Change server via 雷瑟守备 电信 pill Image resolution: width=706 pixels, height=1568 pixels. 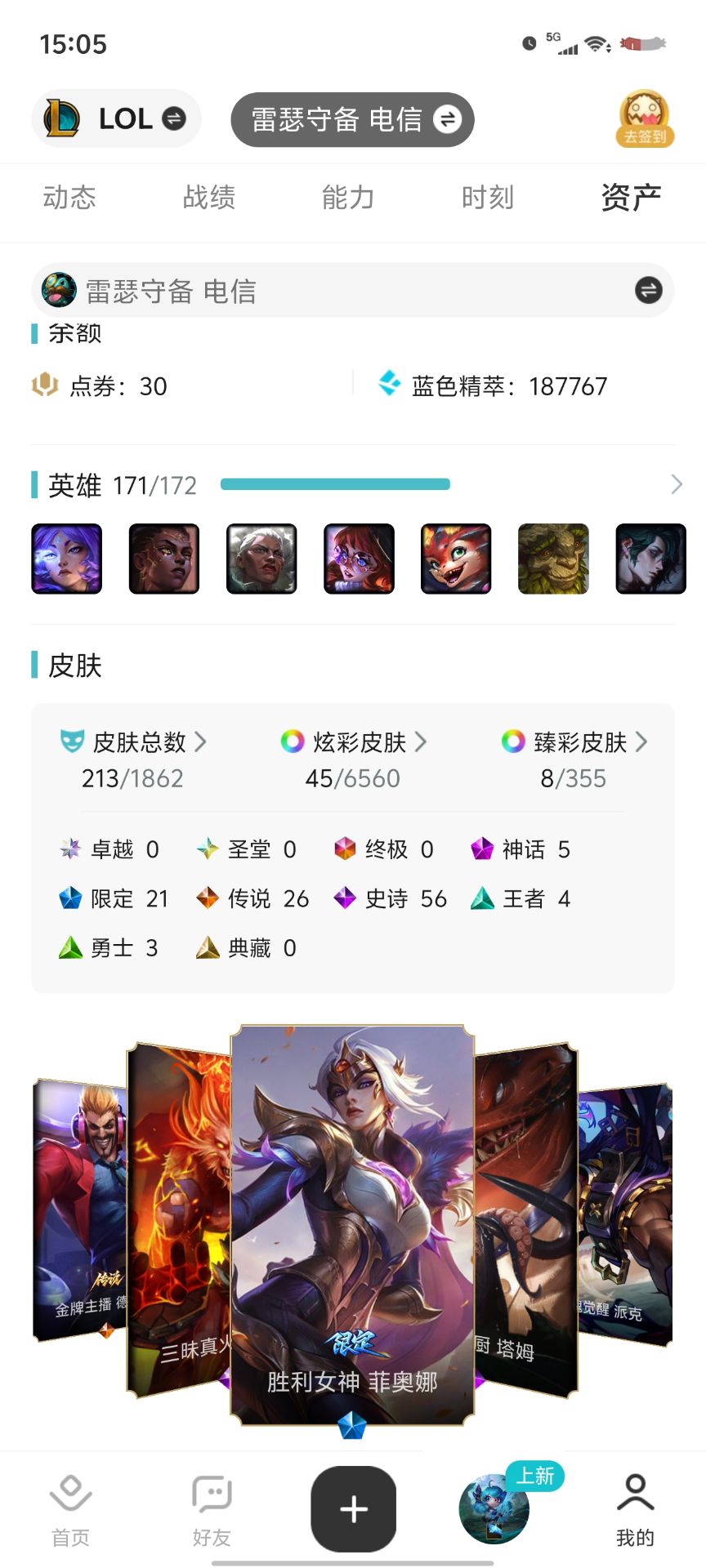tap(352, 120)
